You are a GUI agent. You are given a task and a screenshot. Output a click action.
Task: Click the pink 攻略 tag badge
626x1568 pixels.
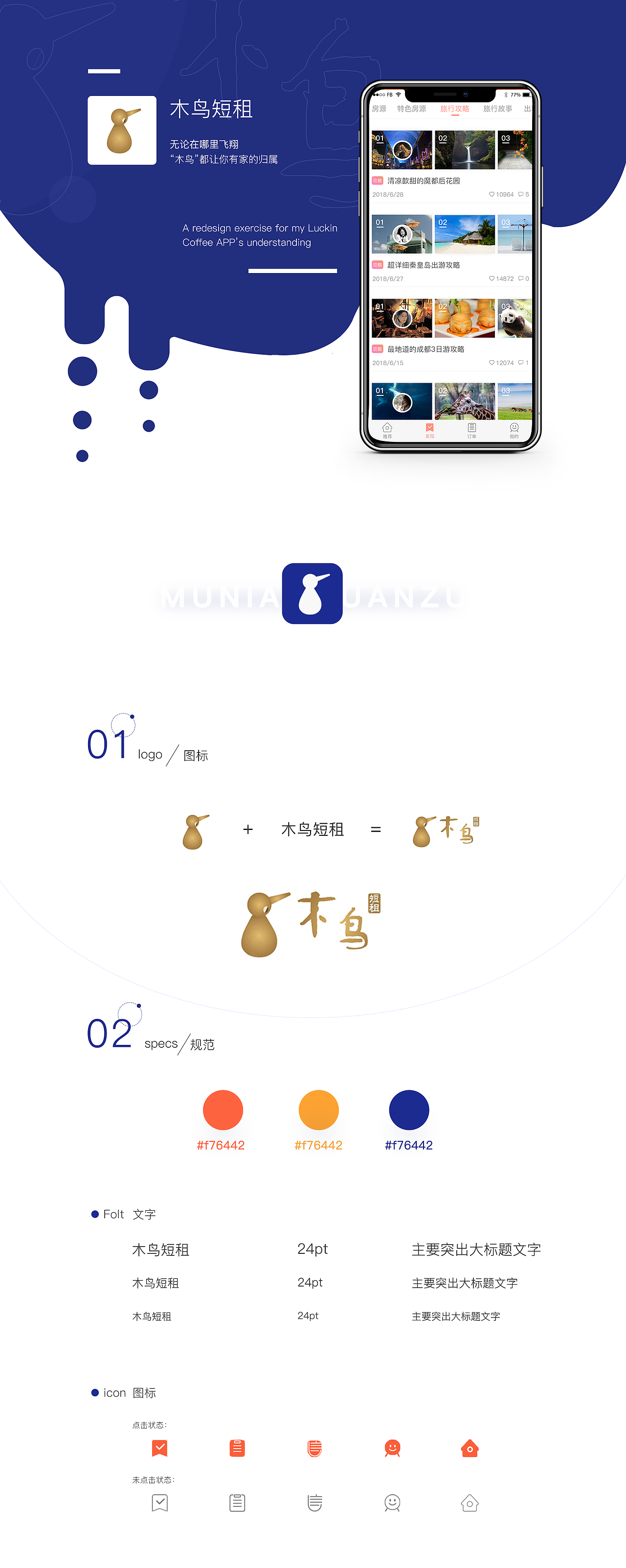tap(379, 181)
